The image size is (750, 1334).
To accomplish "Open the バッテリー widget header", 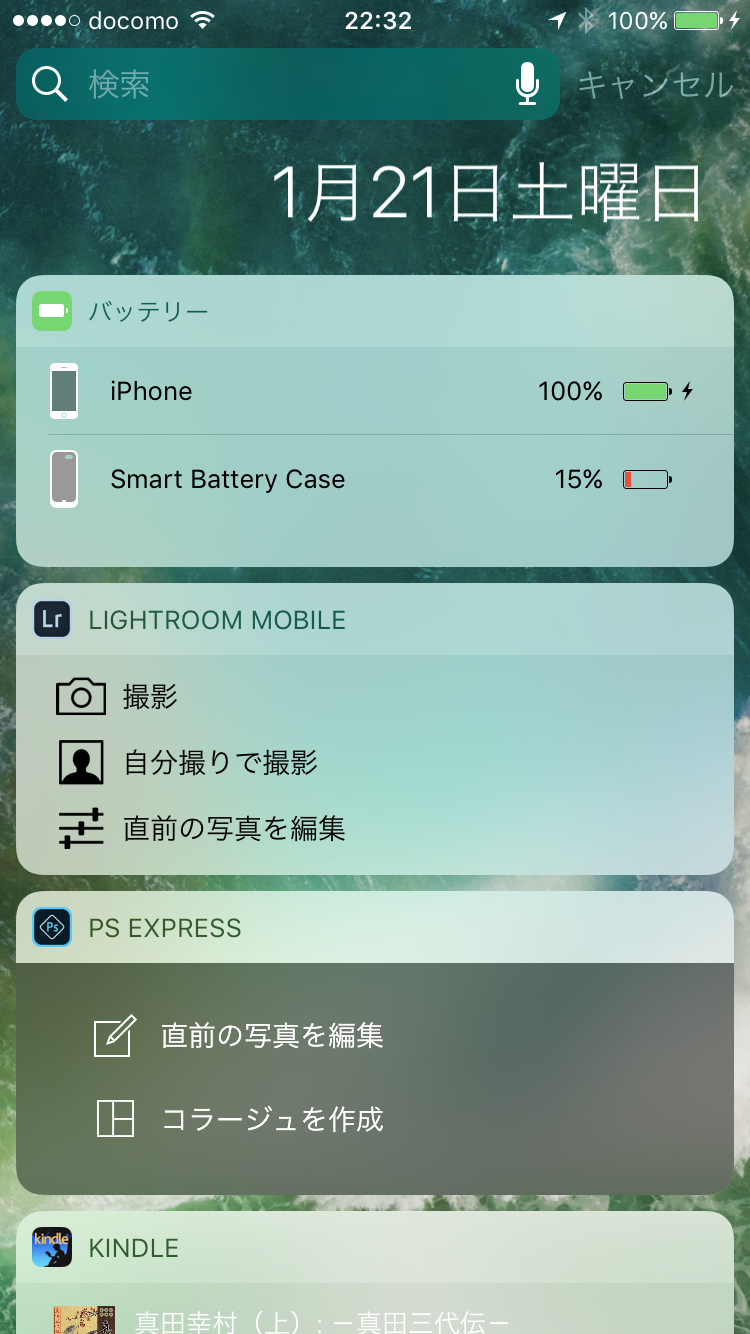I will point(148,312).
